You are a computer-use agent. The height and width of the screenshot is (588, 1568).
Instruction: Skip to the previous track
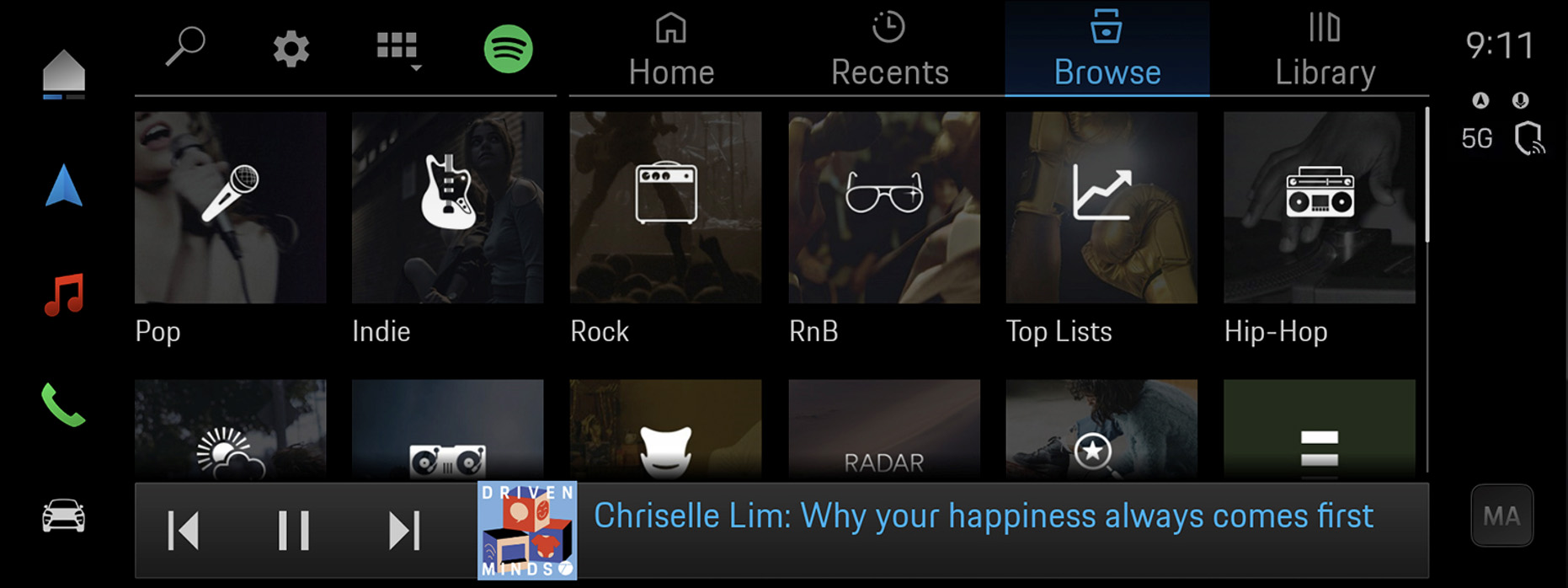[184, 531]
